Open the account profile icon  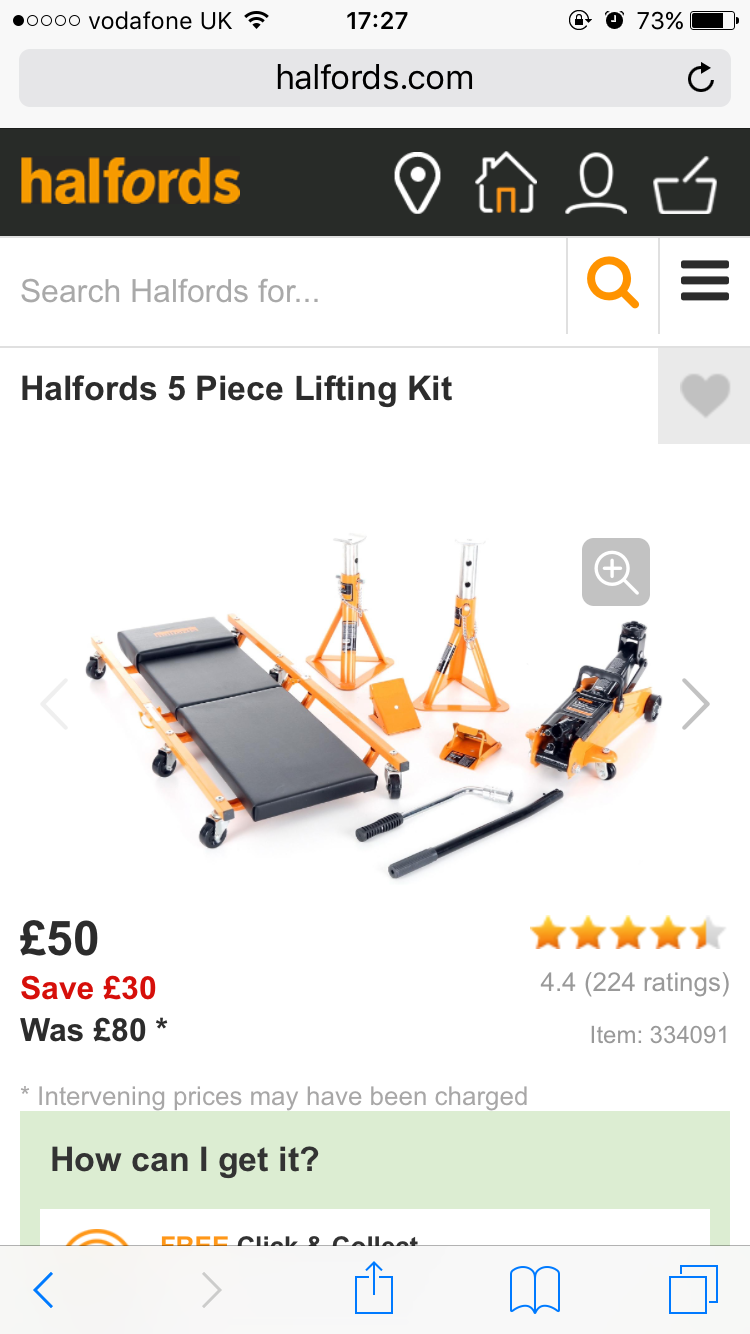[x=595, y=184]
